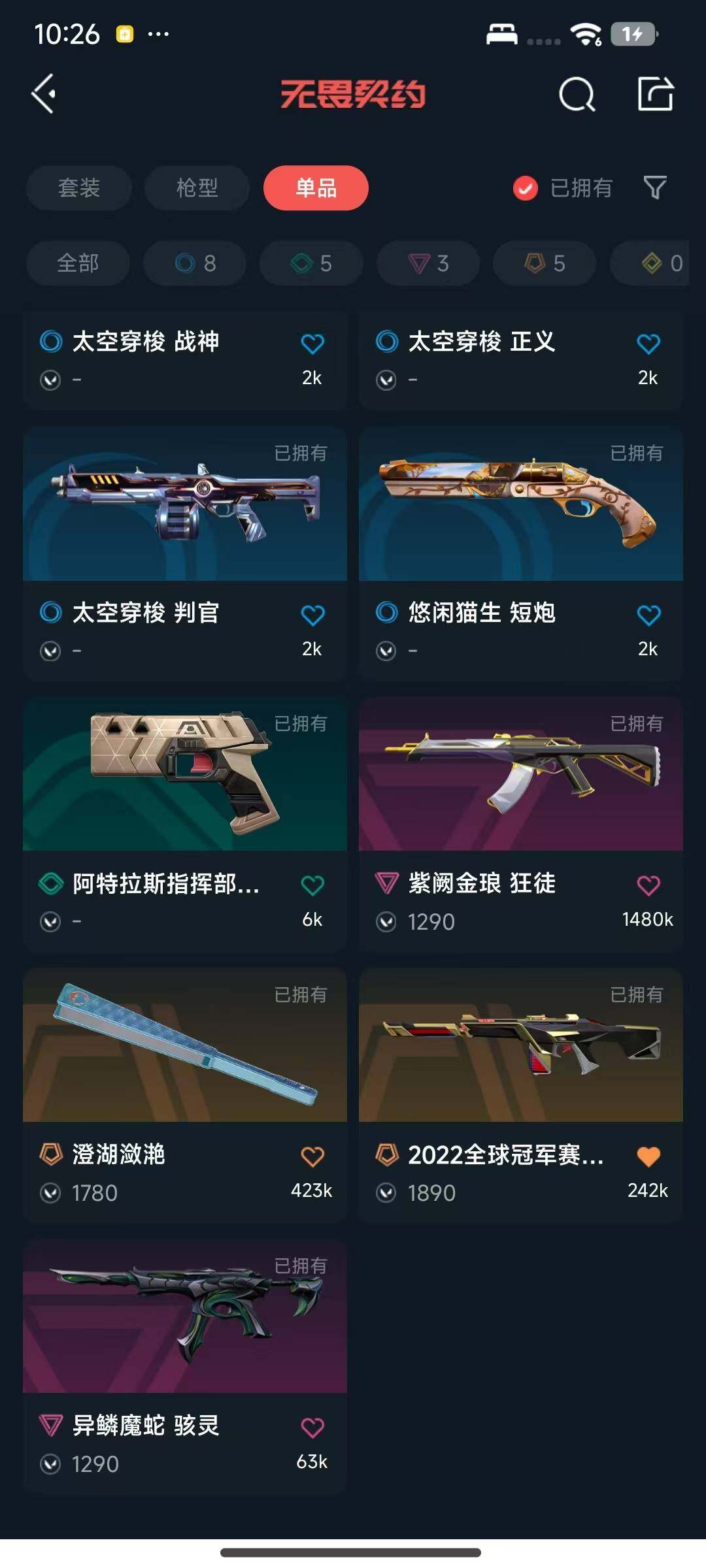Select the green rarity filter showing 5
Image resolution: width=706 pixels, height=1568 pixels.
point(310,263)
